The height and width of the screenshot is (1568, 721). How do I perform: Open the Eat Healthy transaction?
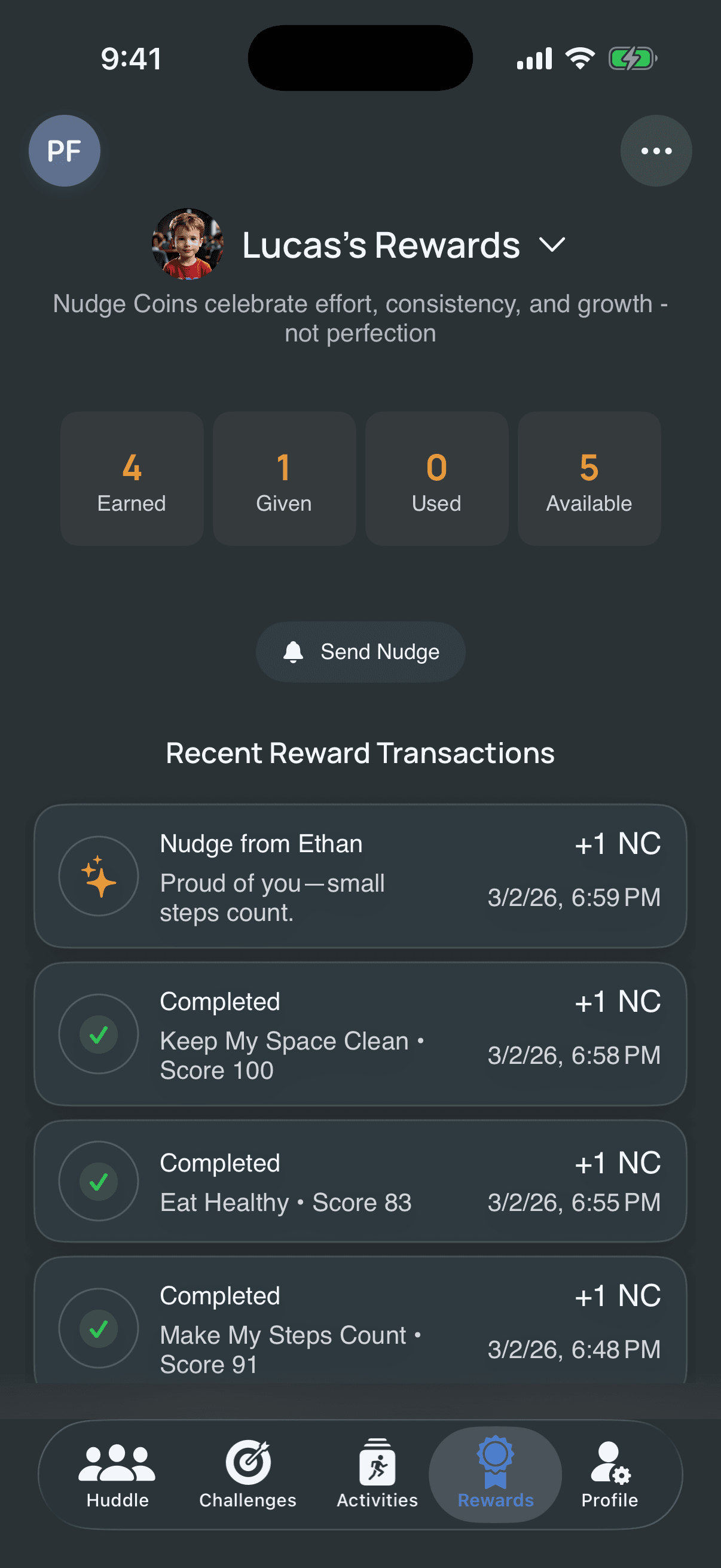coord(360,1181)
